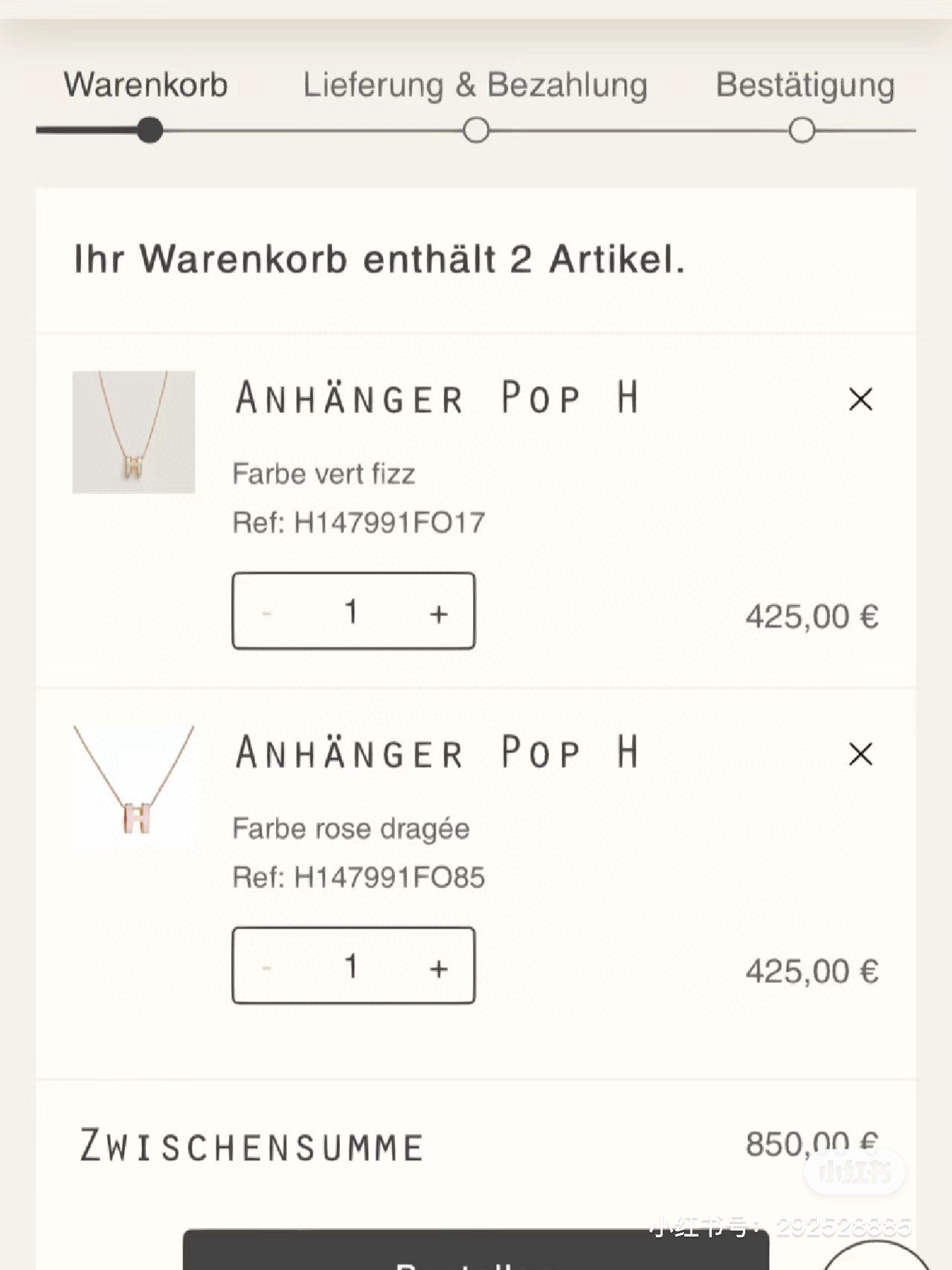Increase quantity of the vert fizz pendant
This screenshot has height=1270, width=952.
(439, 613)
